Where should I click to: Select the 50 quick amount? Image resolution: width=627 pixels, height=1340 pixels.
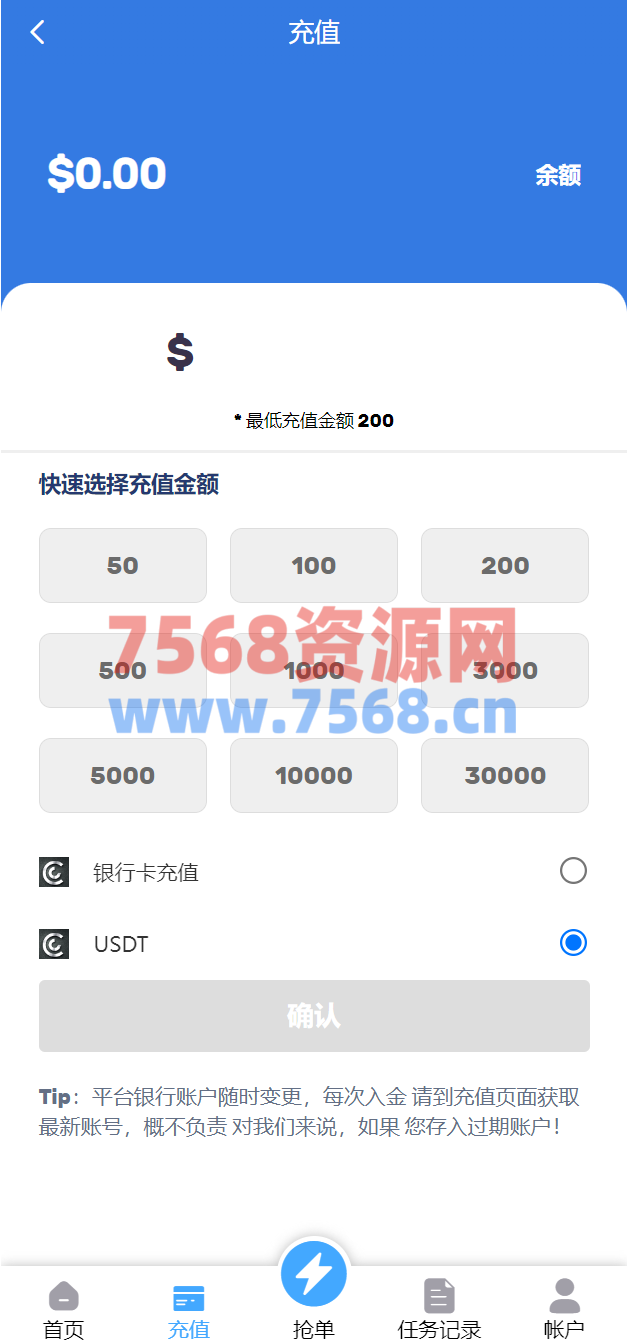123,566
